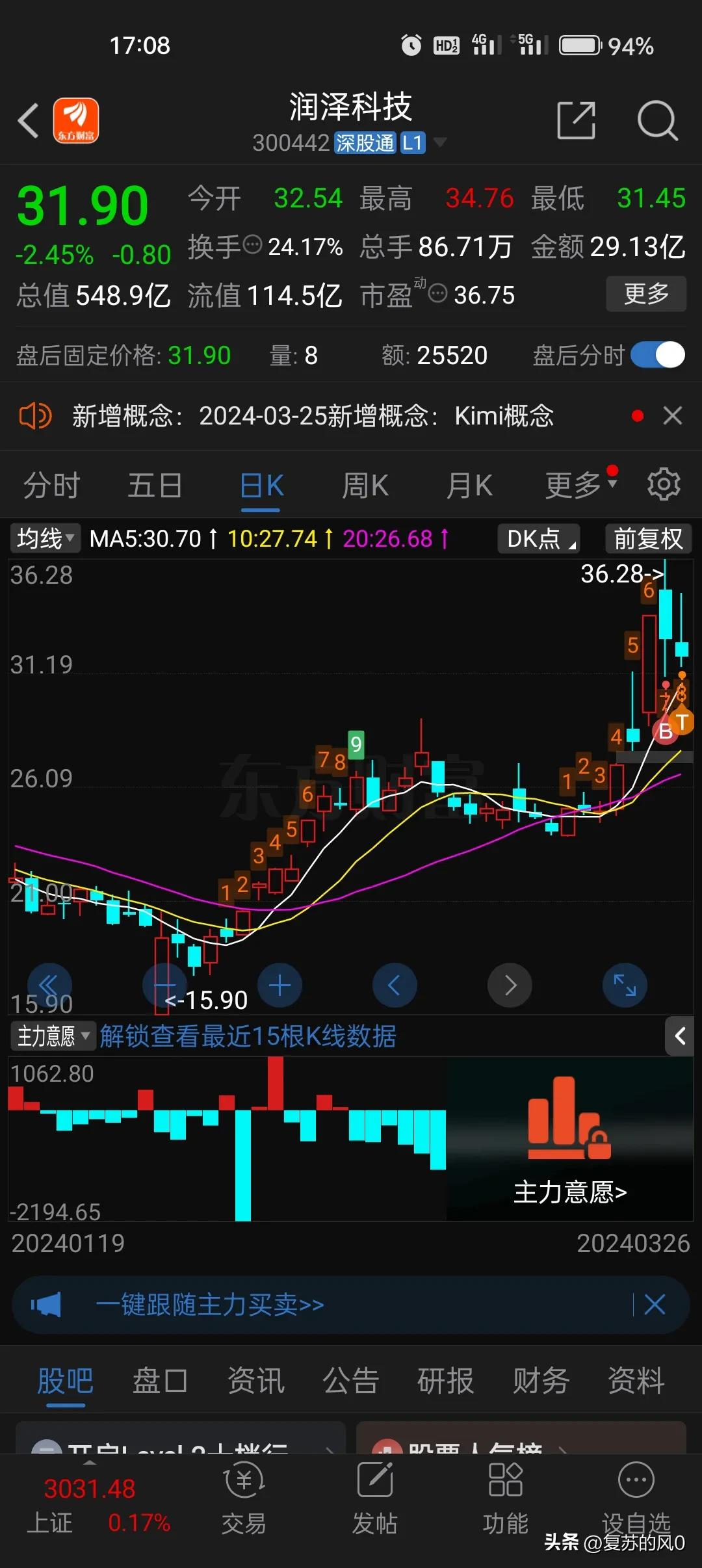Dismiss the 一键跟随主力买卖 banner
Viewport: 702px width, 1568px height.
[655, 1304]
